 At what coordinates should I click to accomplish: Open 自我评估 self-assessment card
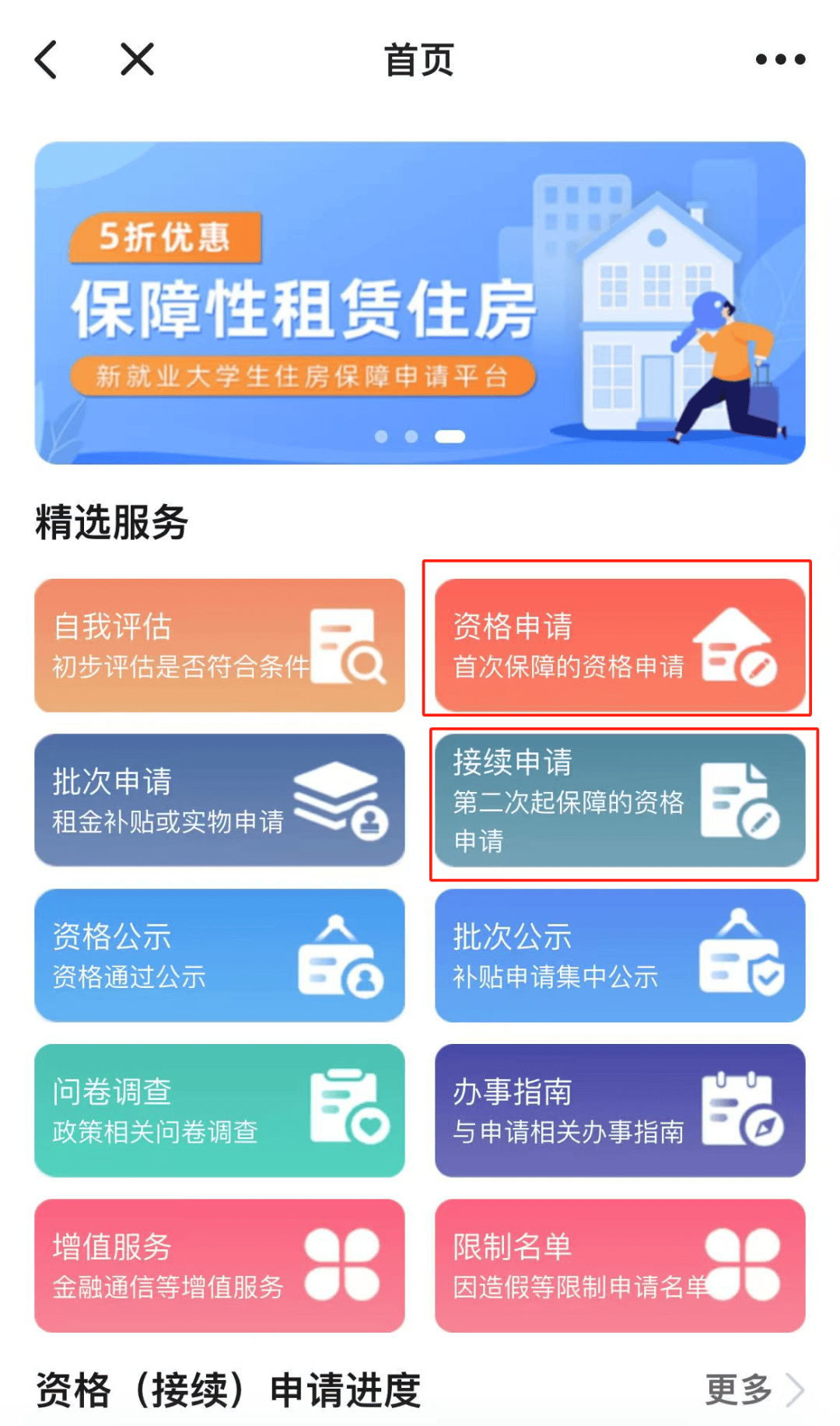click(x=219, y=646)
